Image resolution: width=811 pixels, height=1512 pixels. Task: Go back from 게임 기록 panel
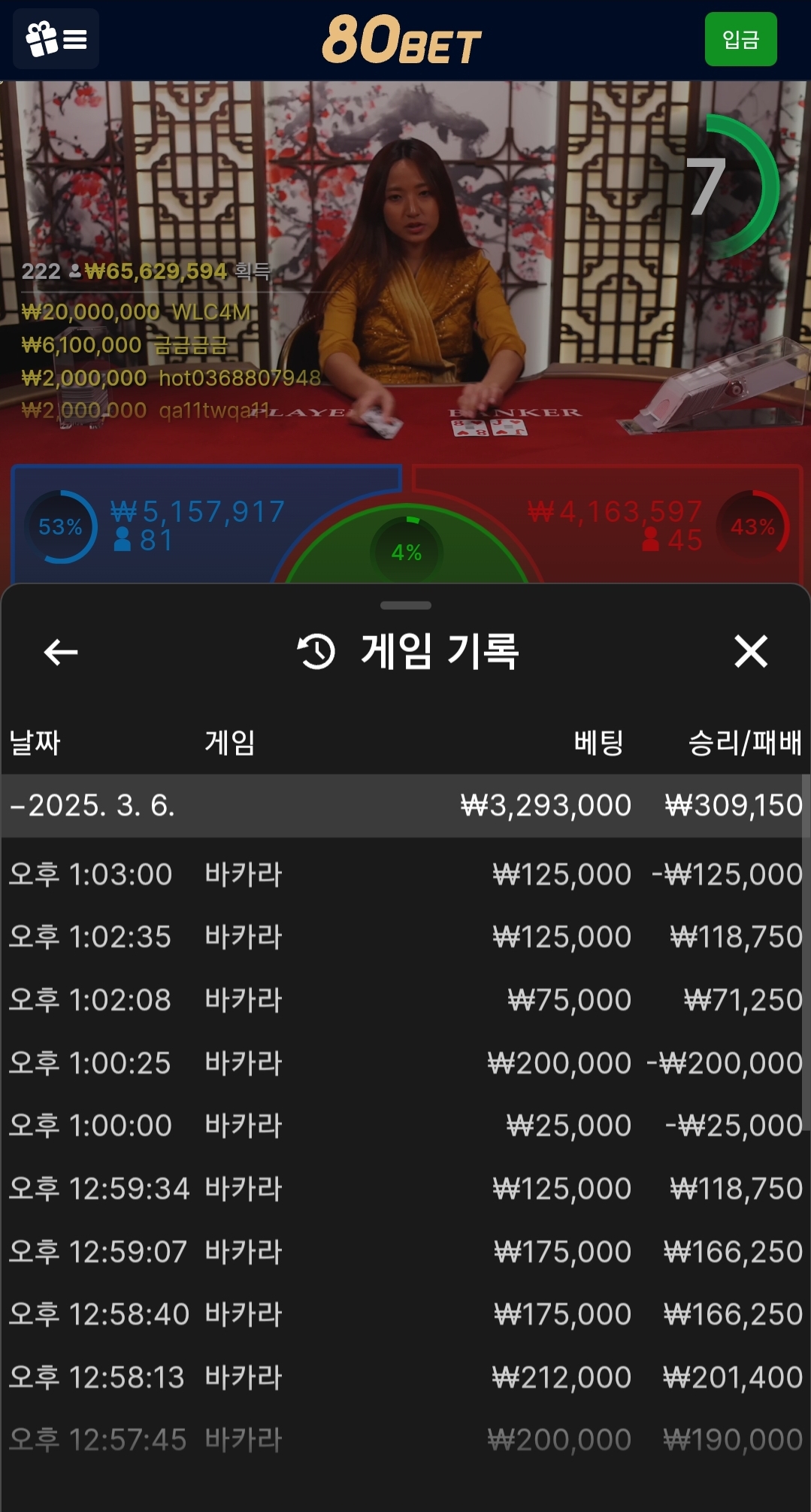(x=61, y=652)
